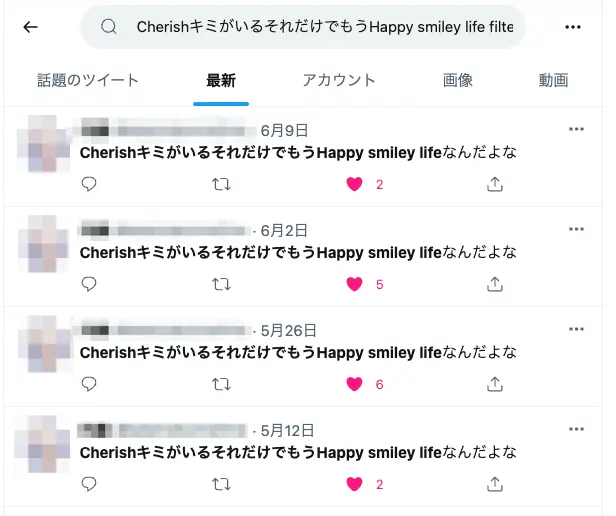The height and width of the screenshot is (516, 616).
Task: Open the top-right overflow menu
Action: (573, 27)
